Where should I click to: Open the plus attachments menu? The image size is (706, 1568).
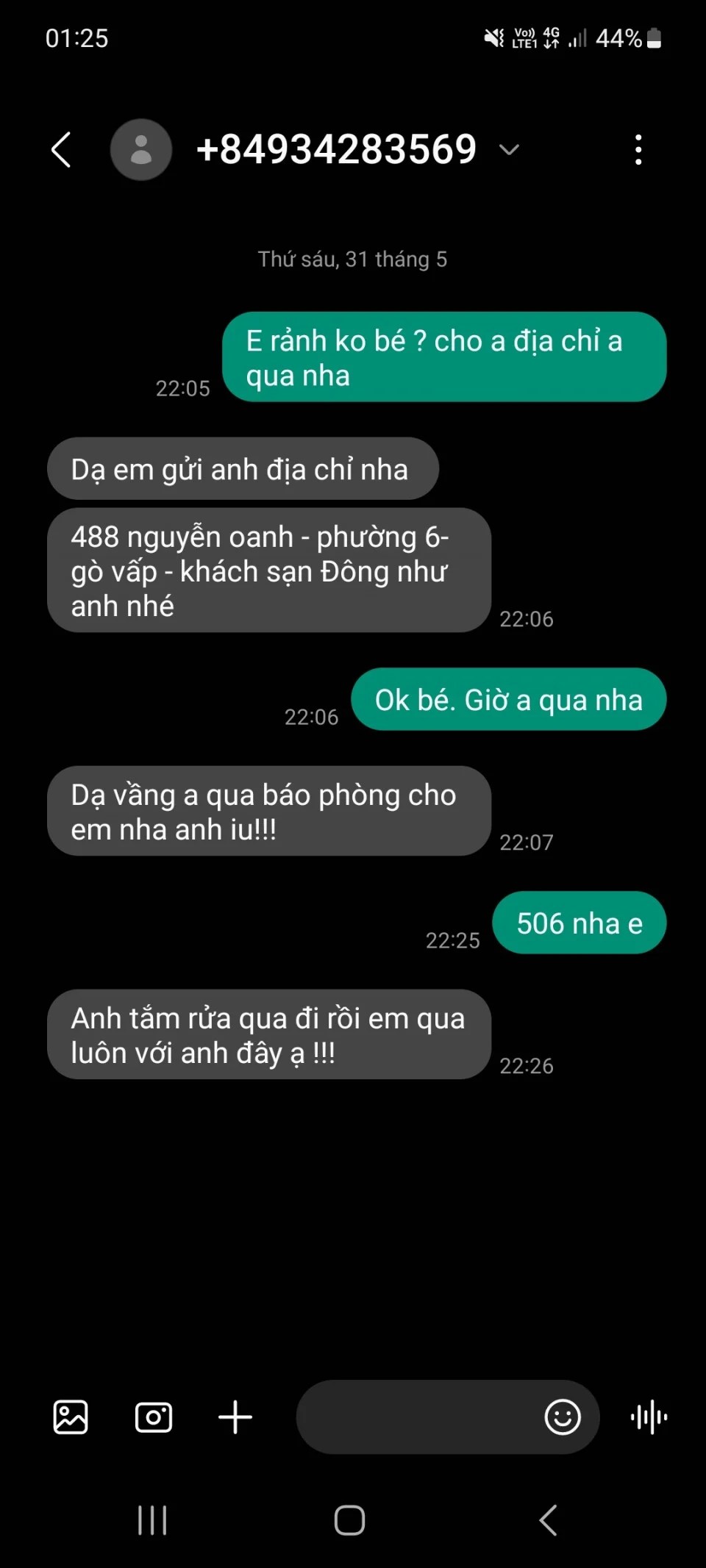tap(235, 1417)
